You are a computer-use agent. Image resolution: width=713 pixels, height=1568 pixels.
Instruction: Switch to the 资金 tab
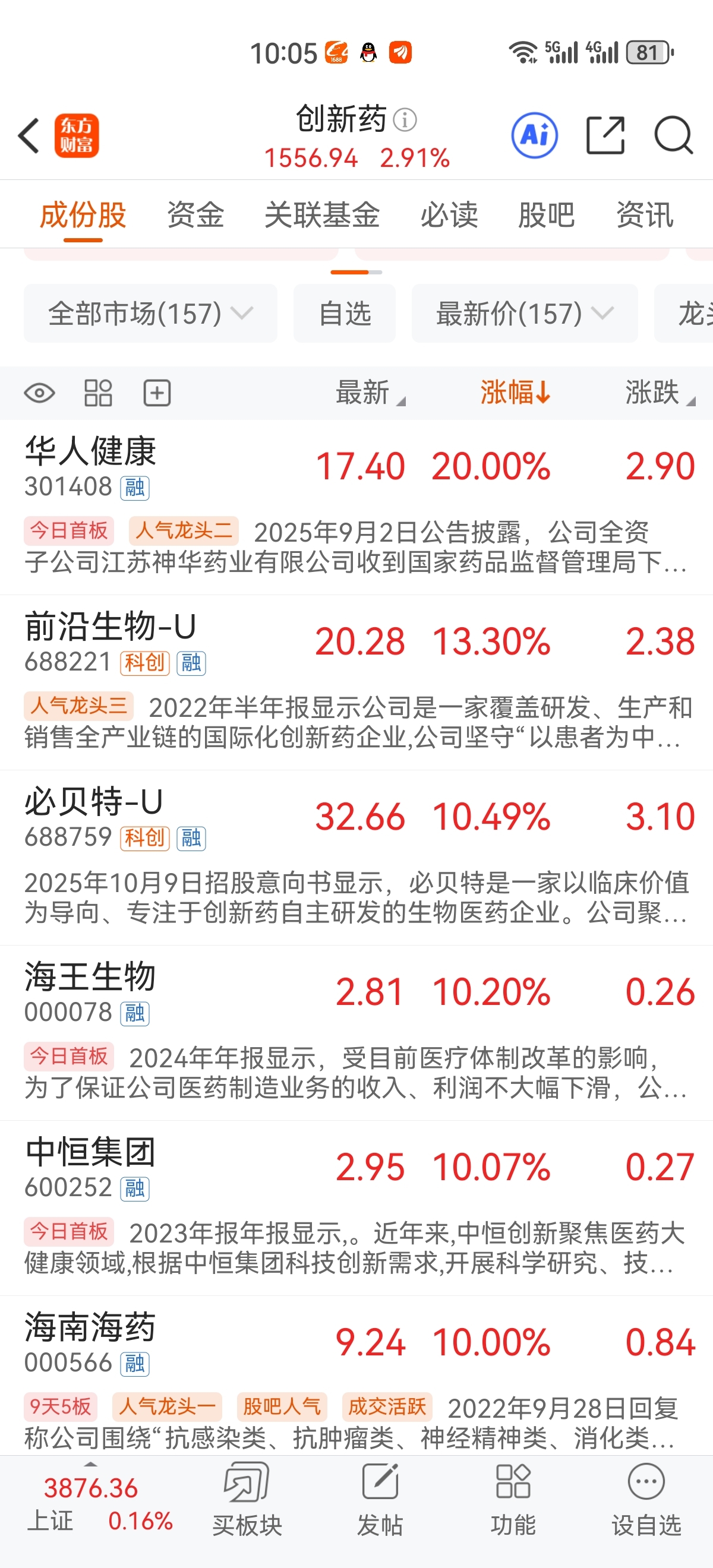195,215
